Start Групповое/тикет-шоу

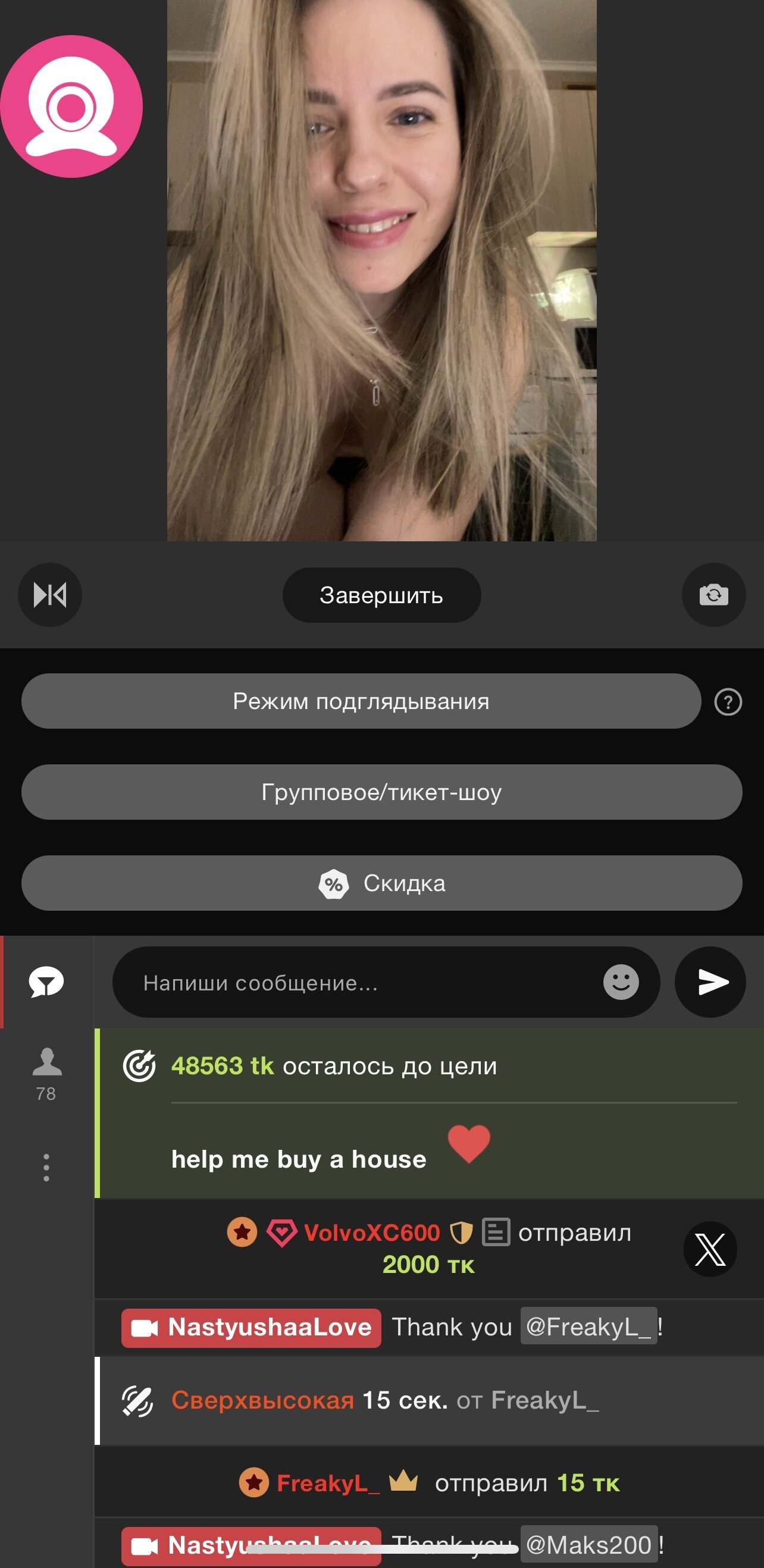click(x=381, y=792)
